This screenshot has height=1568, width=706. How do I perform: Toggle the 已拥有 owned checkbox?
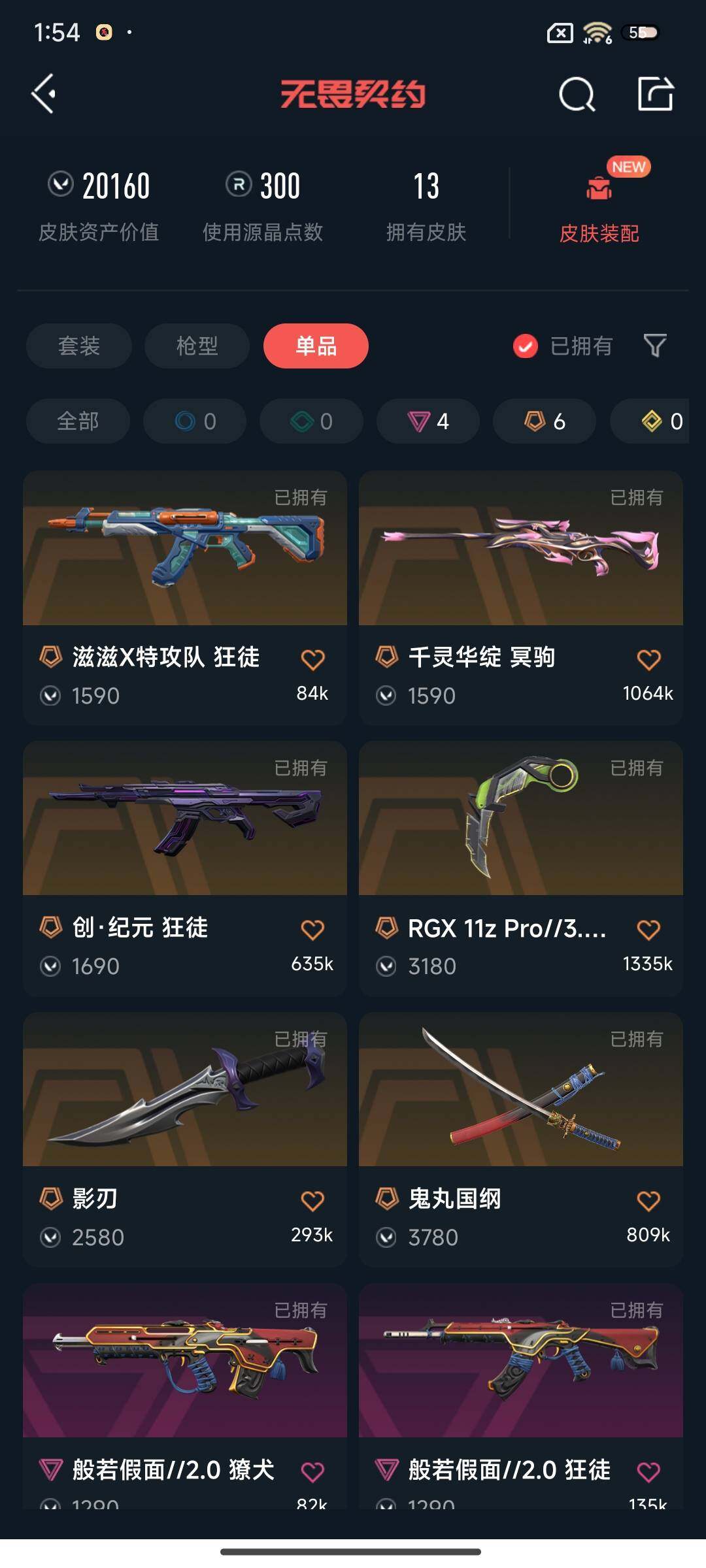pos(525,346)
